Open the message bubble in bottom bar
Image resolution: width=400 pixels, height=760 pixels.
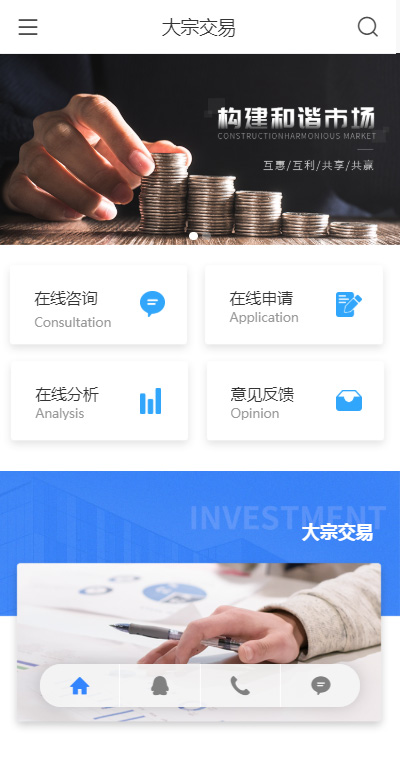[320, 686]
